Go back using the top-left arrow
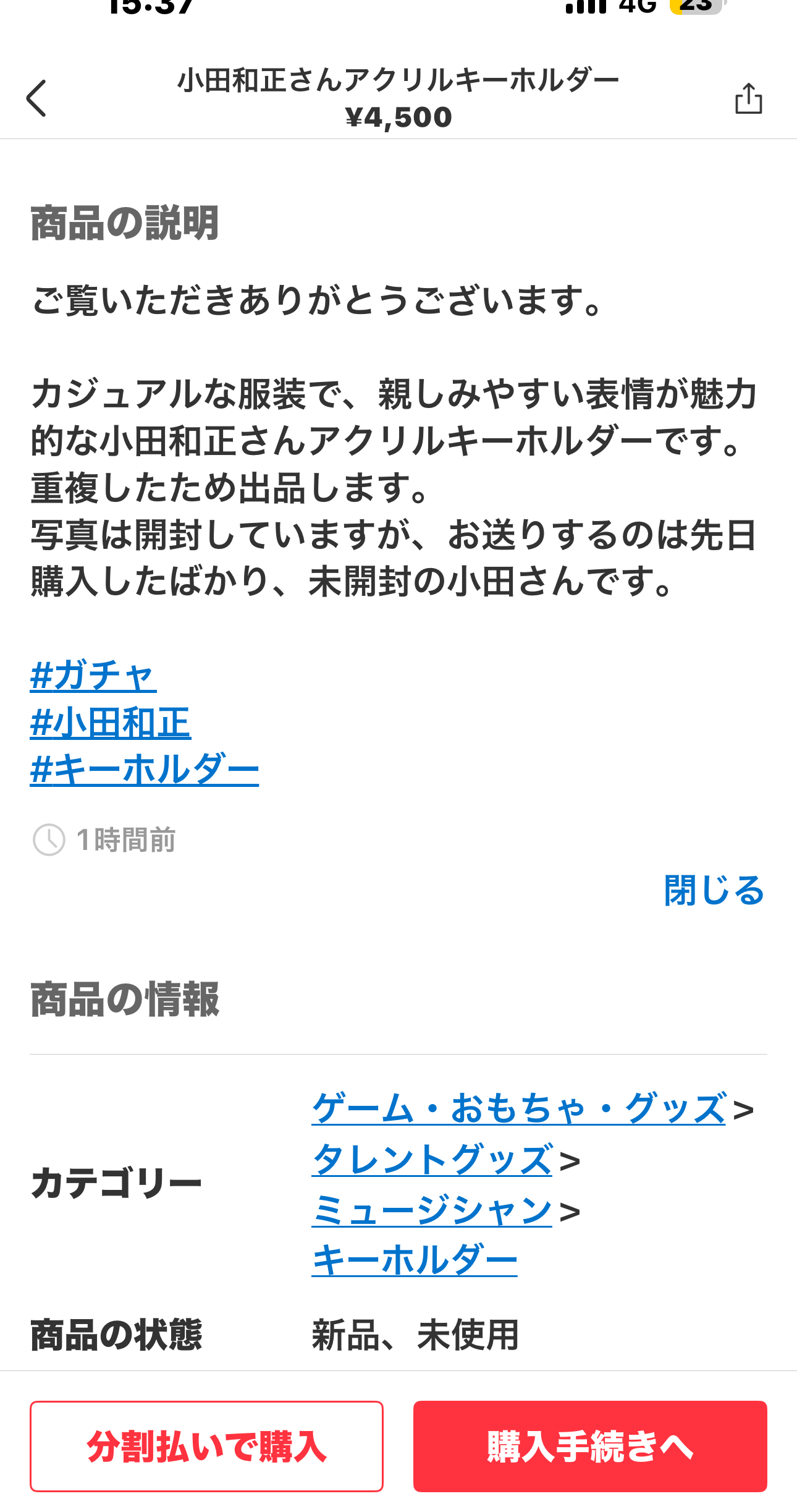Image resolution: width=797 pixels, height=1512 pixels. click(36, 98)
